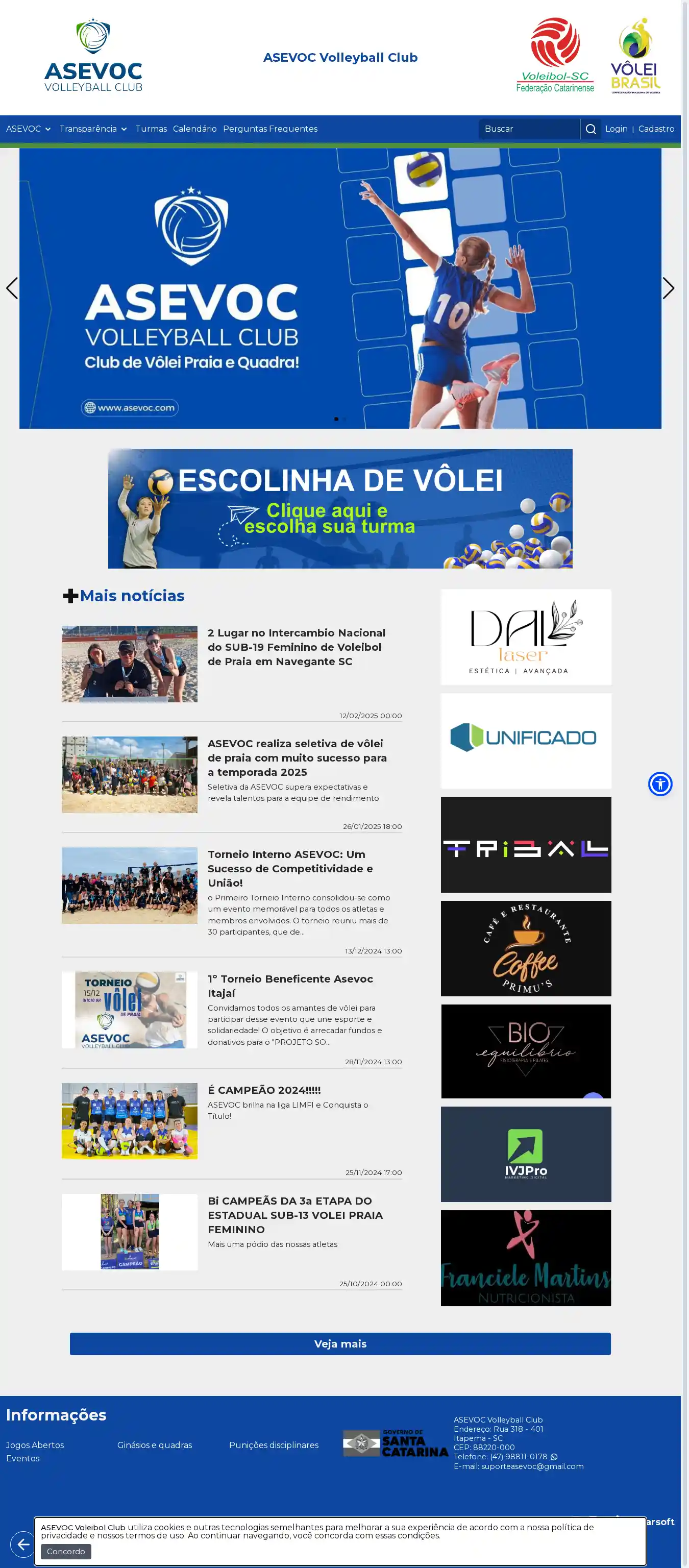This screenshot has width=689, height=1568.
Task: Open Perguntas Frequentes
Action: 269,129
